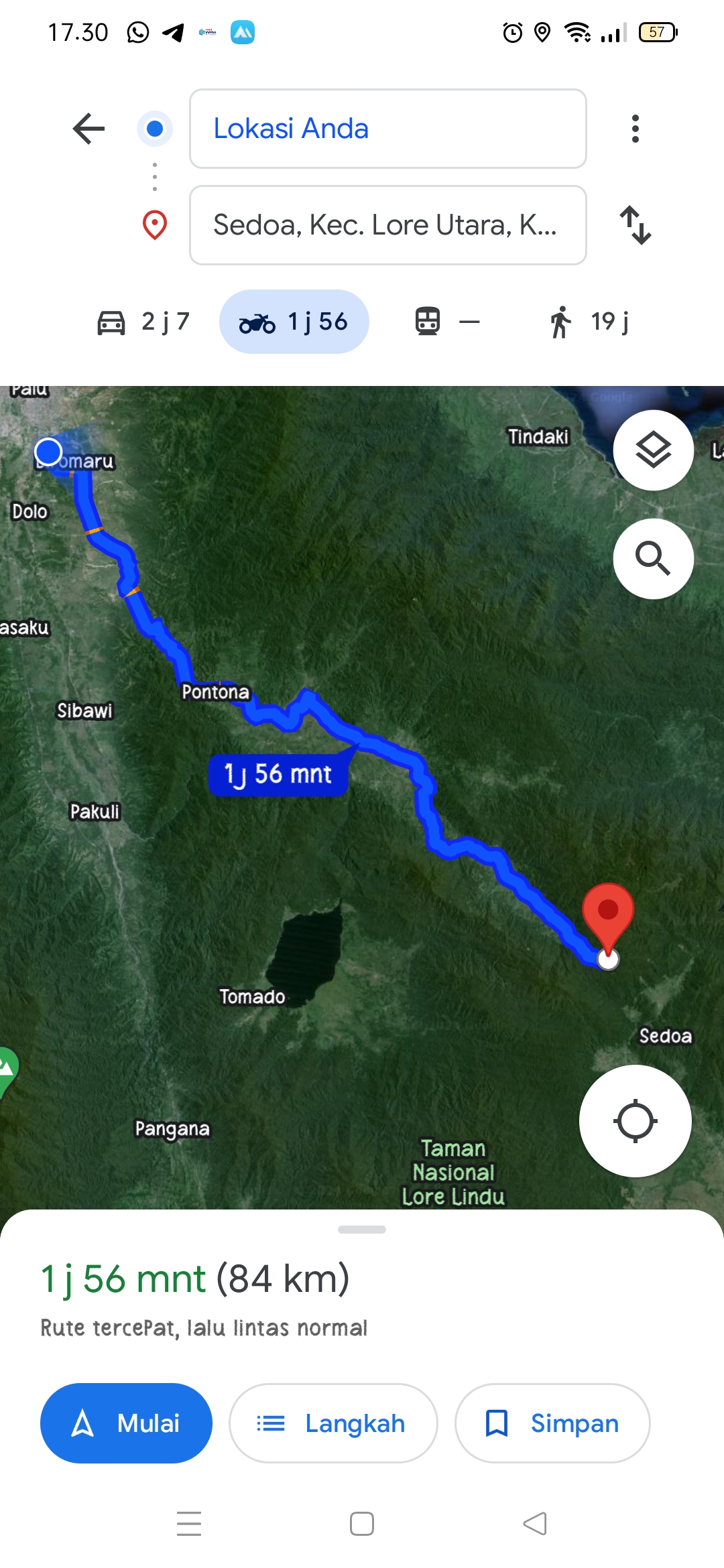This screenshot has width=724, height=1568.
Task: Tap the 1j 56 mnt route label
Action: click(278, 775)
